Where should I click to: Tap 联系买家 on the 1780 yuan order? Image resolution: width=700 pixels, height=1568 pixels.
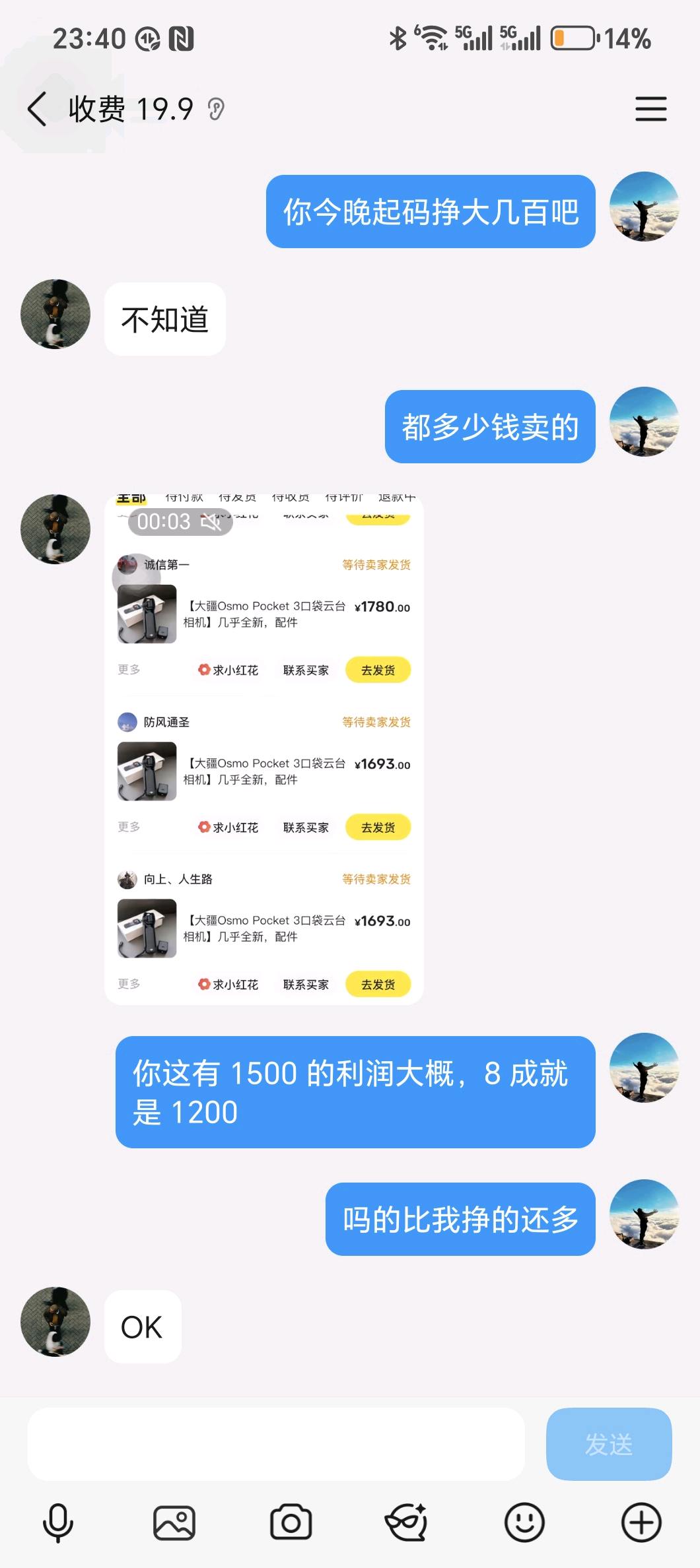point(304,669)
